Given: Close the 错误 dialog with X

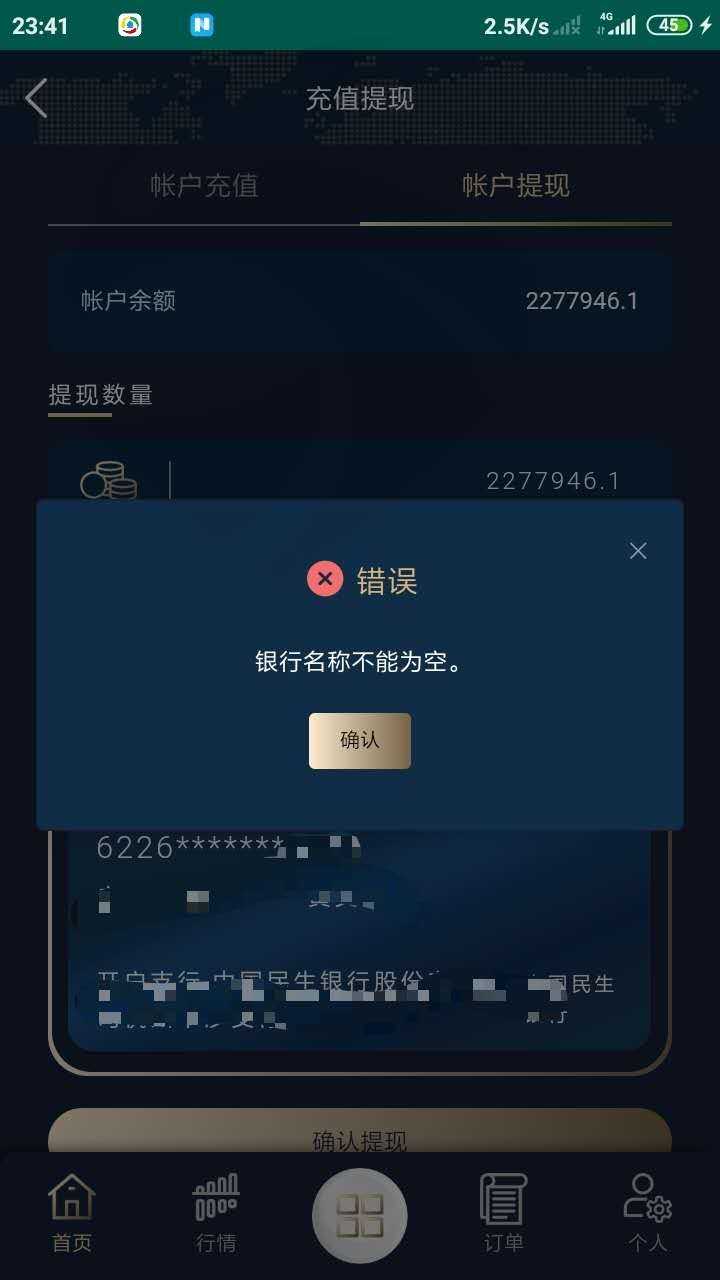Looking at the screenshot, I should point(638,551).
